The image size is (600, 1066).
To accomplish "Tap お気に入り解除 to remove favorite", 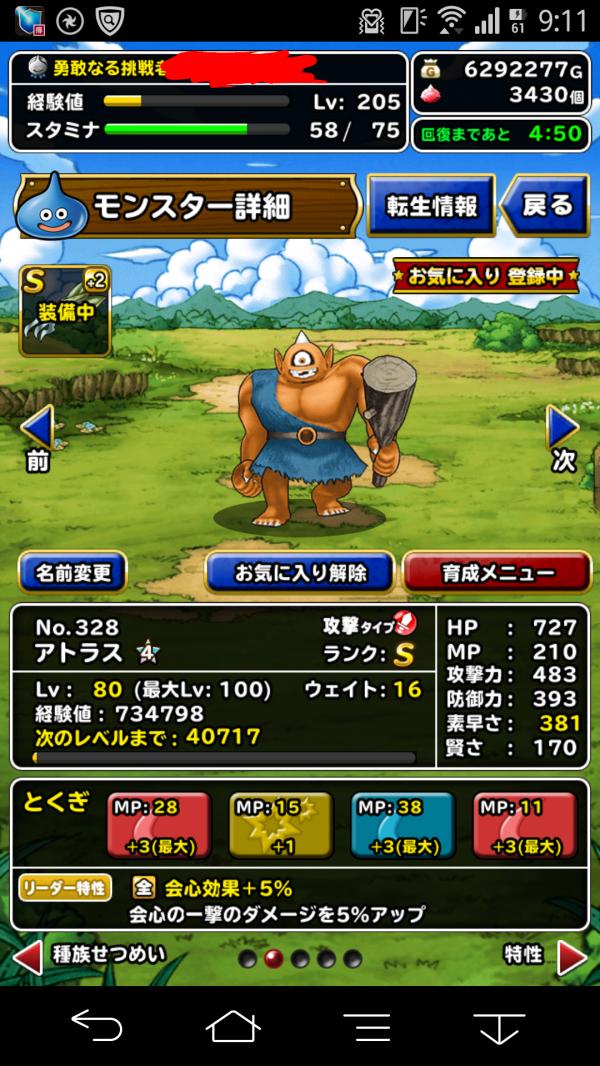I will pyautogui.click(x=300, y=573).
